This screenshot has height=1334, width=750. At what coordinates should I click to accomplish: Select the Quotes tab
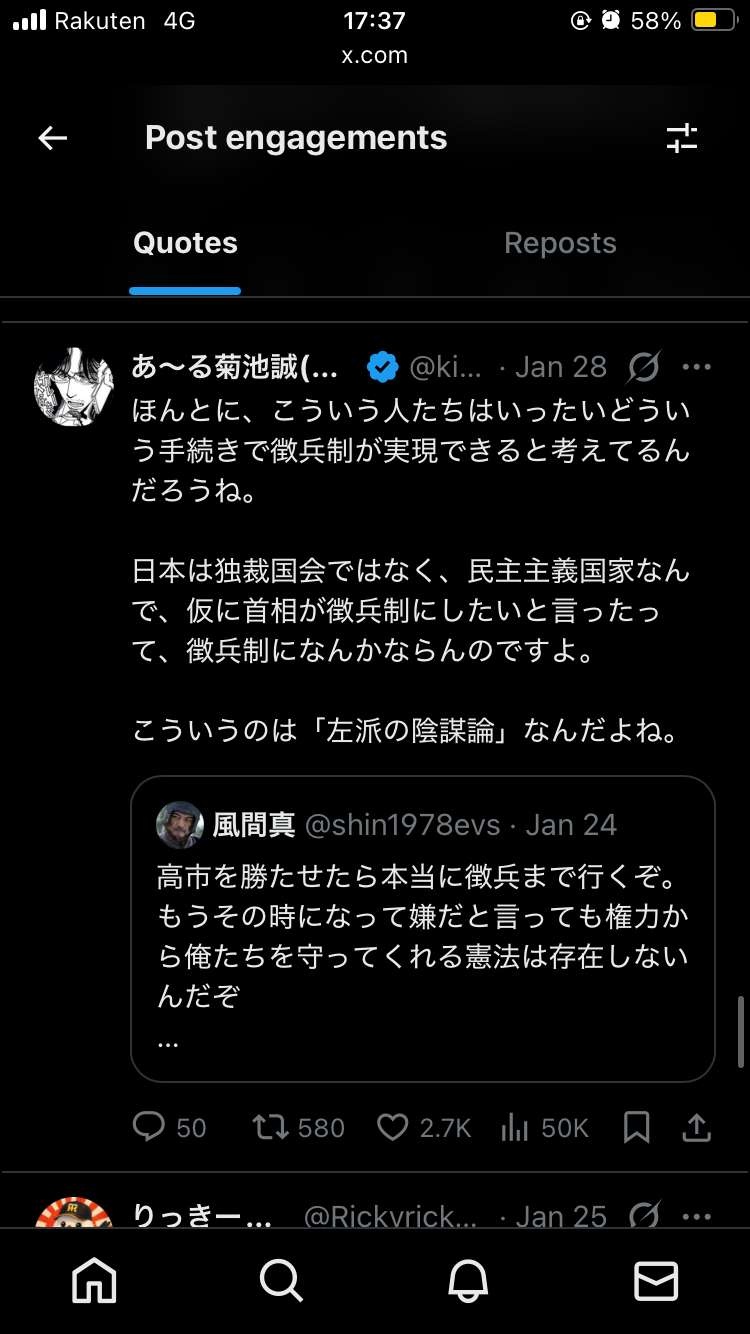pyautogui.click(x=185, y=243)
